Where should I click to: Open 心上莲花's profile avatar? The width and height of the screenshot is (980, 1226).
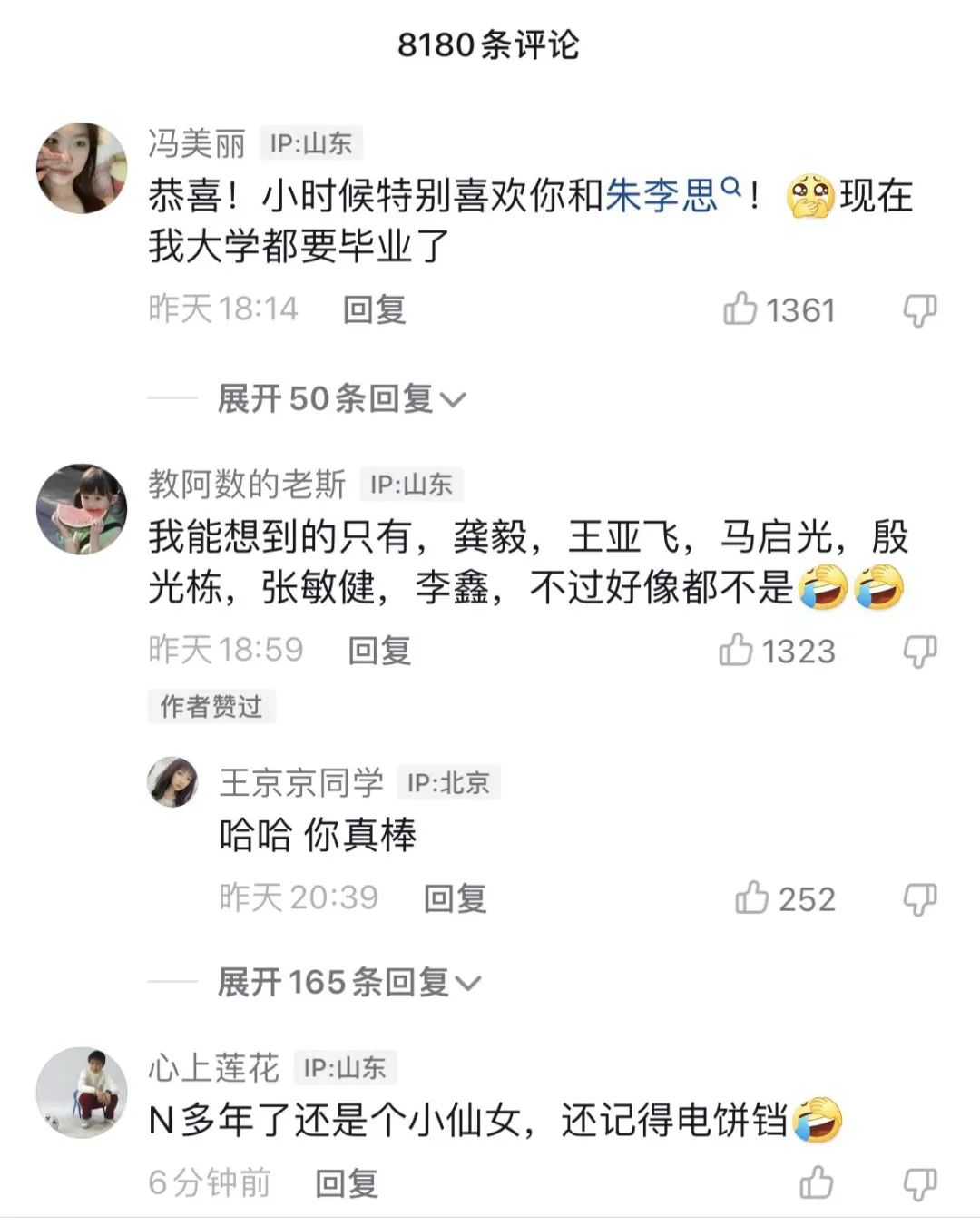(82, 1093)
